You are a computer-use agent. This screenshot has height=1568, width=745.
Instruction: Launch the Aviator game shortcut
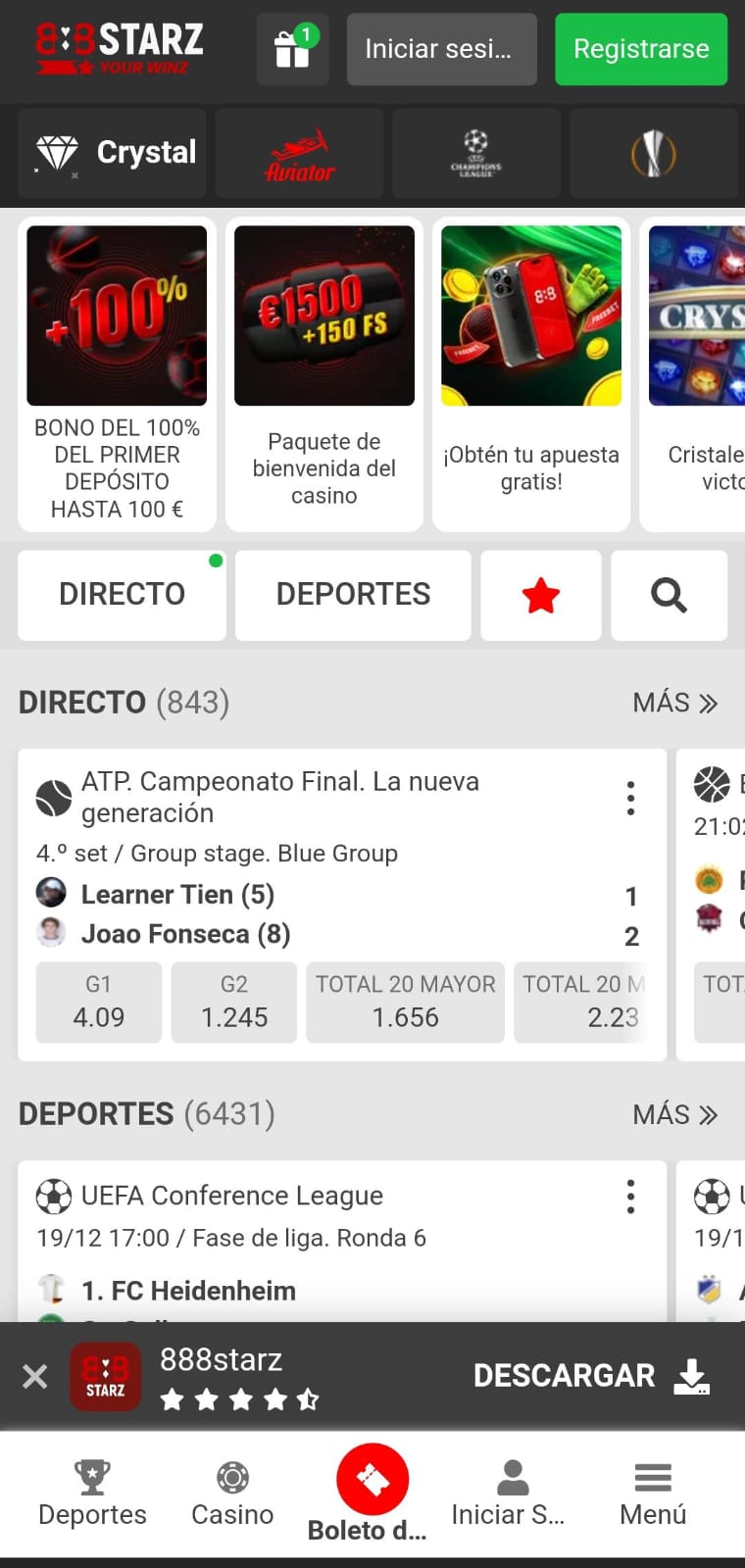299,153
